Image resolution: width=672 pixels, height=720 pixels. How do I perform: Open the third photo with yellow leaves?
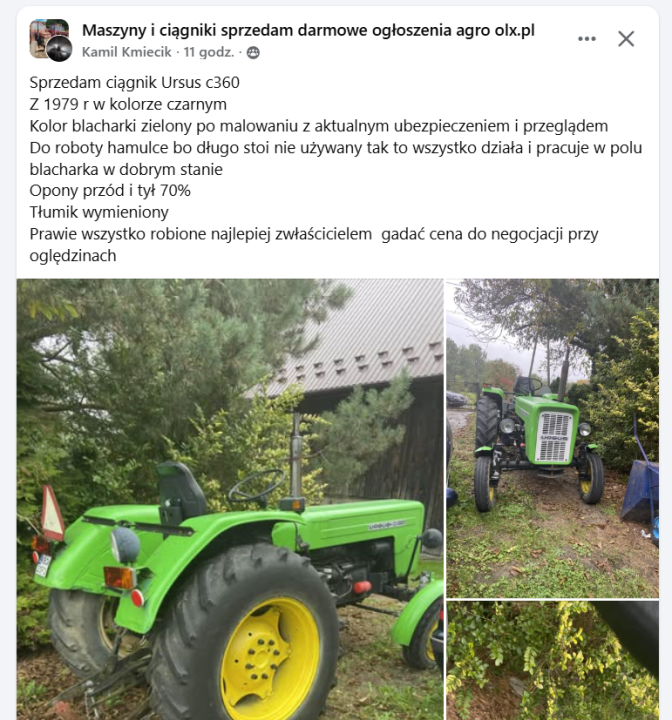pyautogui.click(x=552, y=660)
